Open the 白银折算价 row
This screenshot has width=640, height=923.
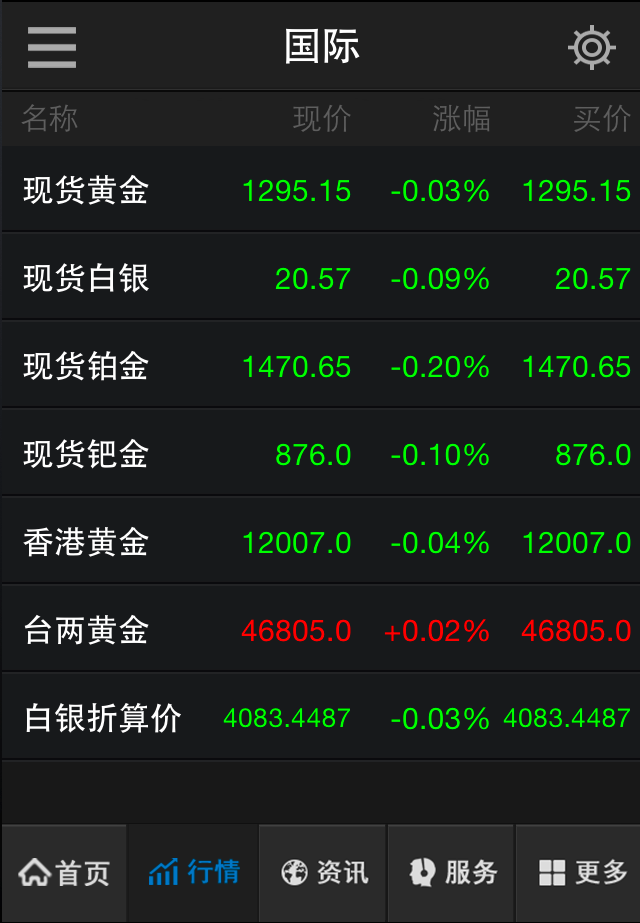pos(320,717)
